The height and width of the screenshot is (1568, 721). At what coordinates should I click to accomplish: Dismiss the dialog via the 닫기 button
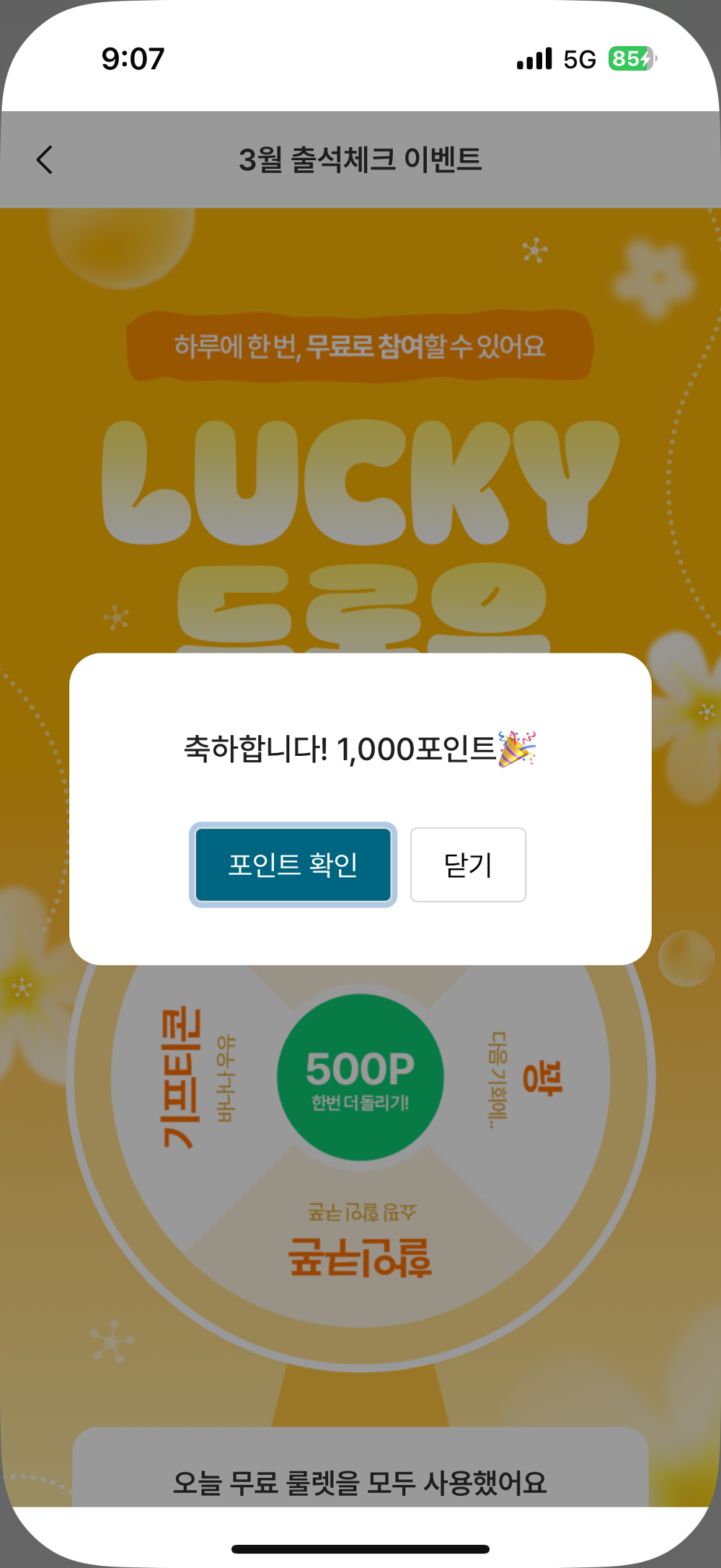pos(467,865)
